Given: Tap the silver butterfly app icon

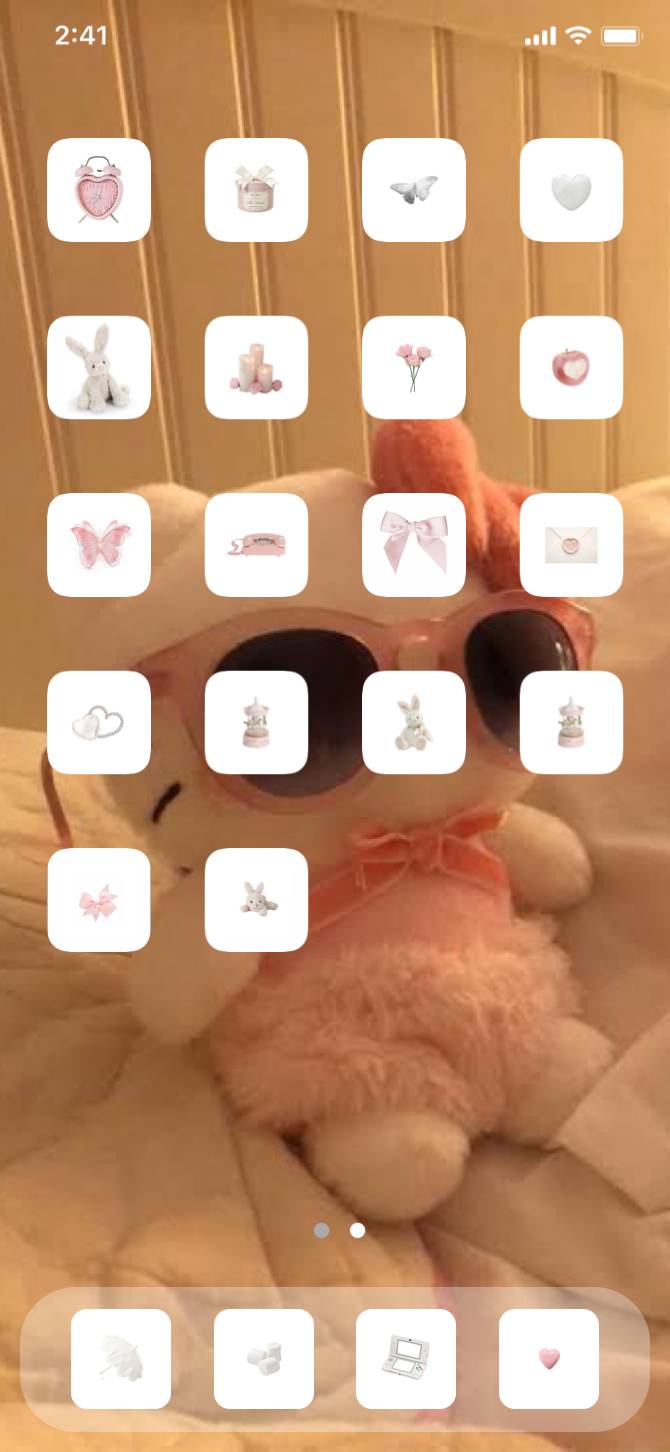Looking at the screenshot, I should pos(414,190).
